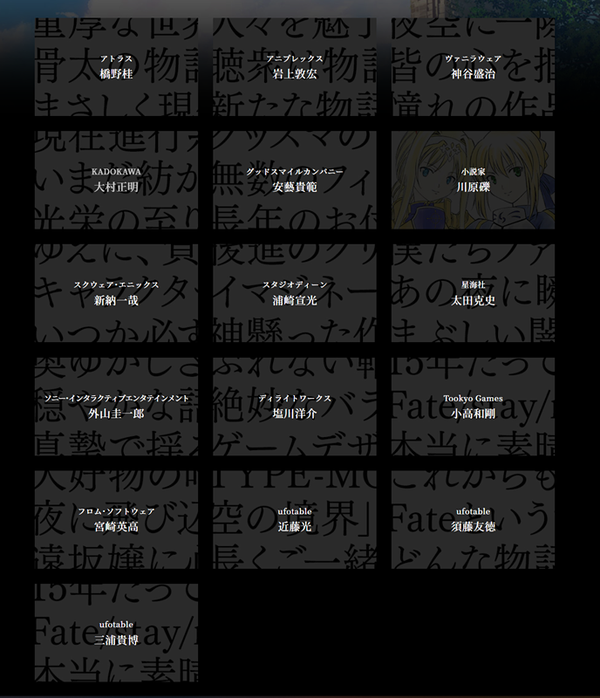Open the ufotable 三浦貴博 tile
Viewport: 600px width, 698px height.
[116, 632]
